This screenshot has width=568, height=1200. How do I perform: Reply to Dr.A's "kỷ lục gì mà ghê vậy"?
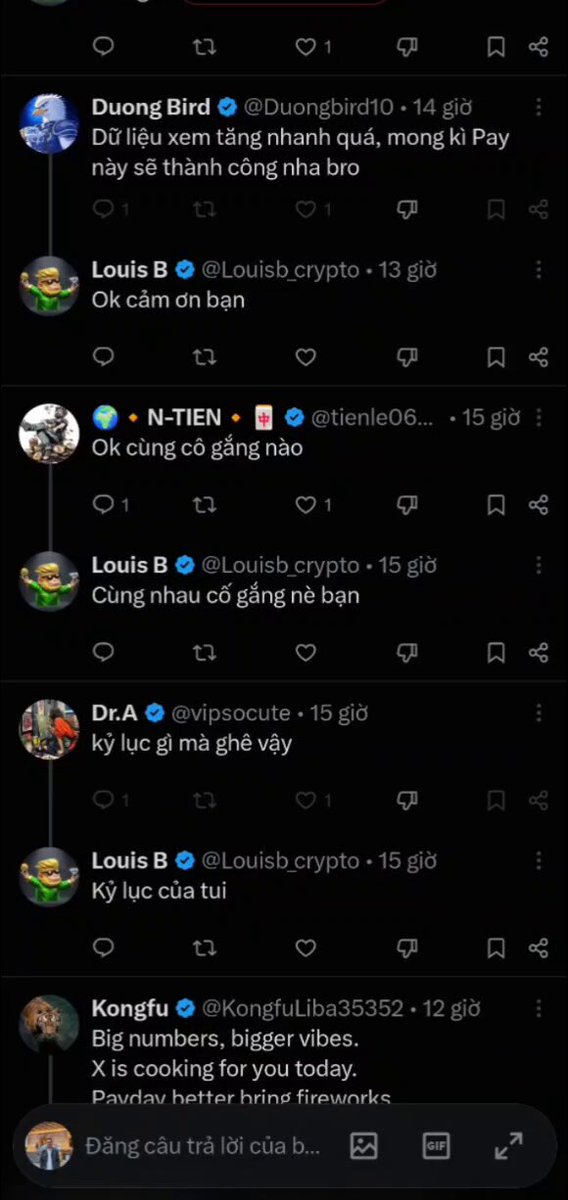pos(103,800)
